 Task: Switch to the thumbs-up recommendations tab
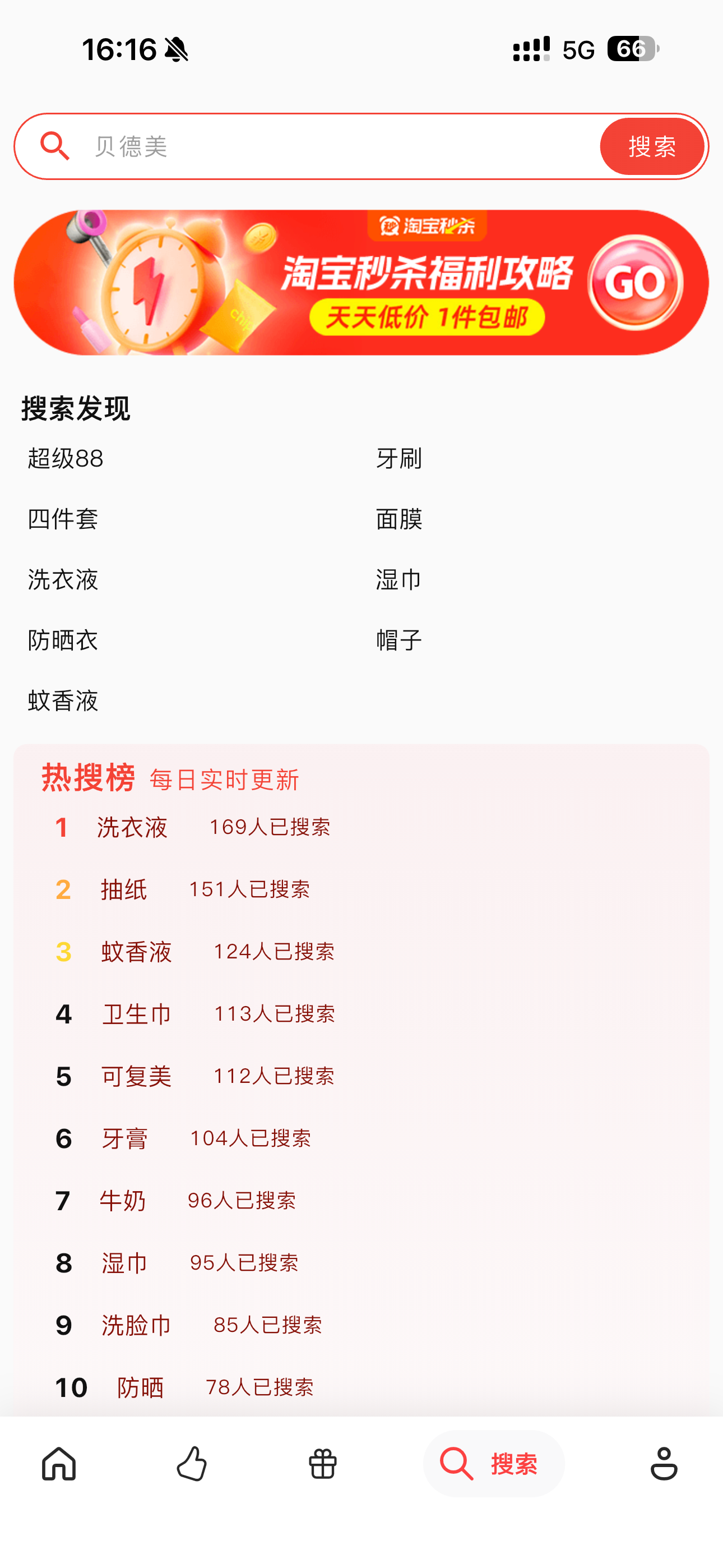(192, 1463)
